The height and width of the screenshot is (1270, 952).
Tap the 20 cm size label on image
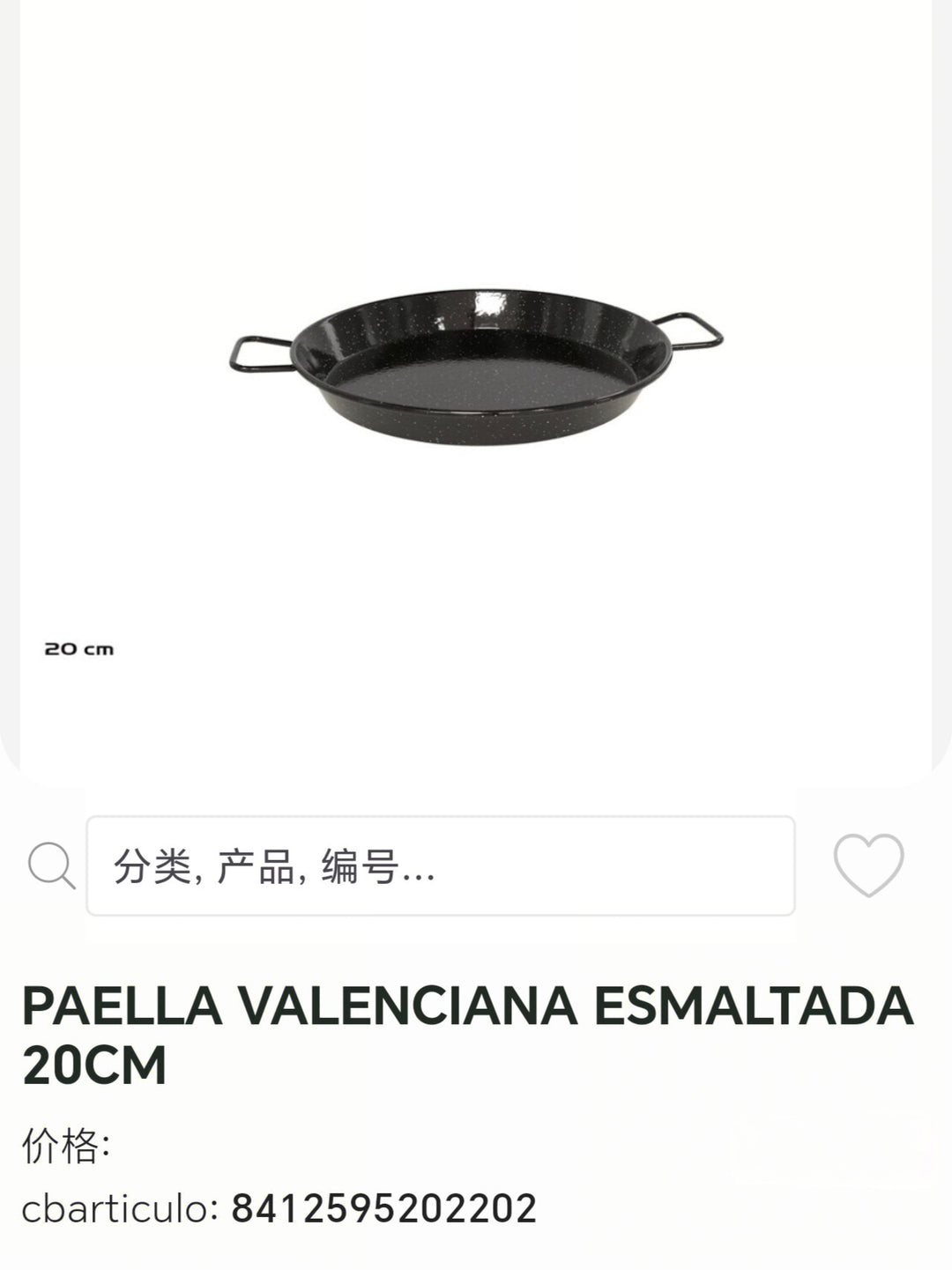[78, 650]
